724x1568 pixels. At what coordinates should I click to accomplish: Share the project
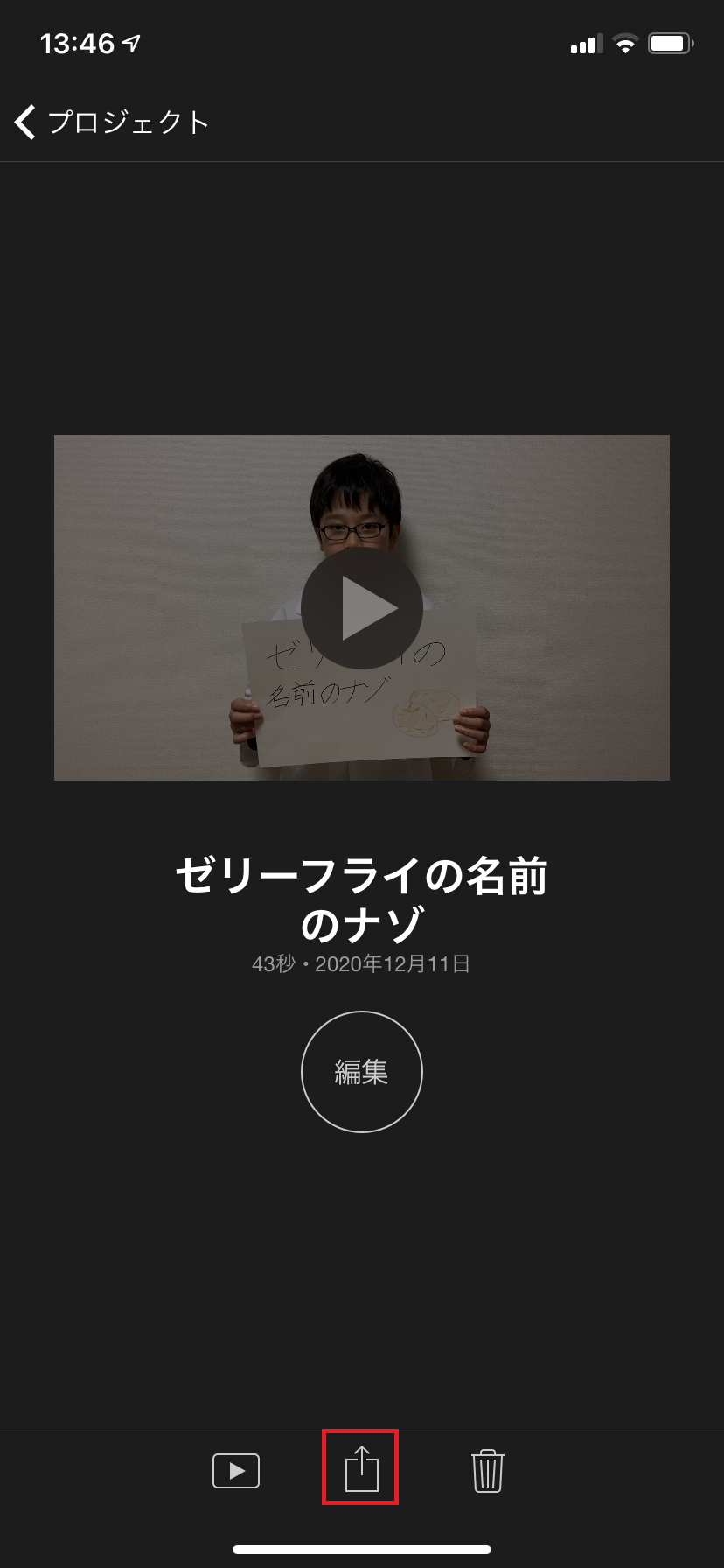pyautogui.click(x=361, y=1468)
